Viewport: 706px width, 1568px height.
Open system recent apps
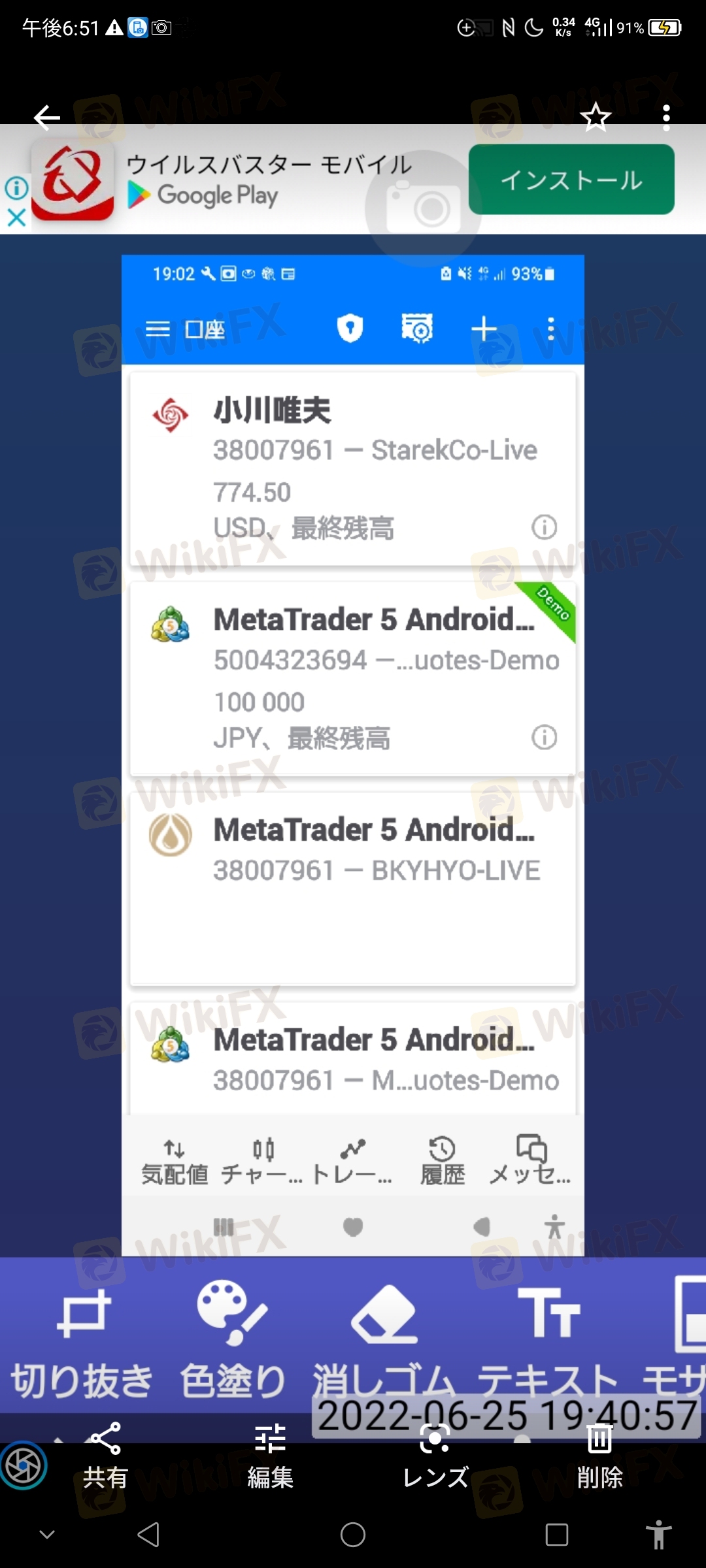pyautogui.click(x=557, y=1535)
